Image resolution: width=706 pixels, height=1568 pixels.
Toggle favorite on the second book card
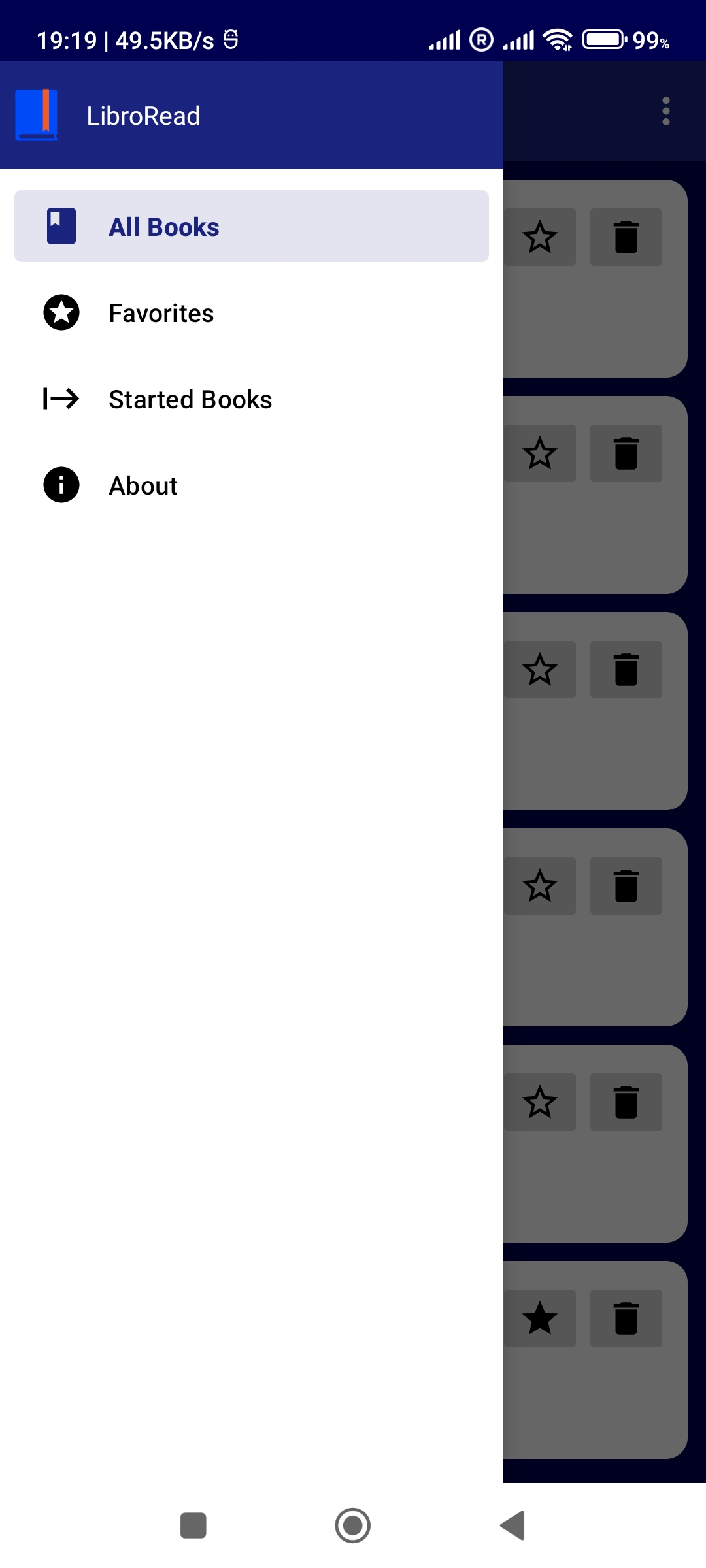pos(540,453)
